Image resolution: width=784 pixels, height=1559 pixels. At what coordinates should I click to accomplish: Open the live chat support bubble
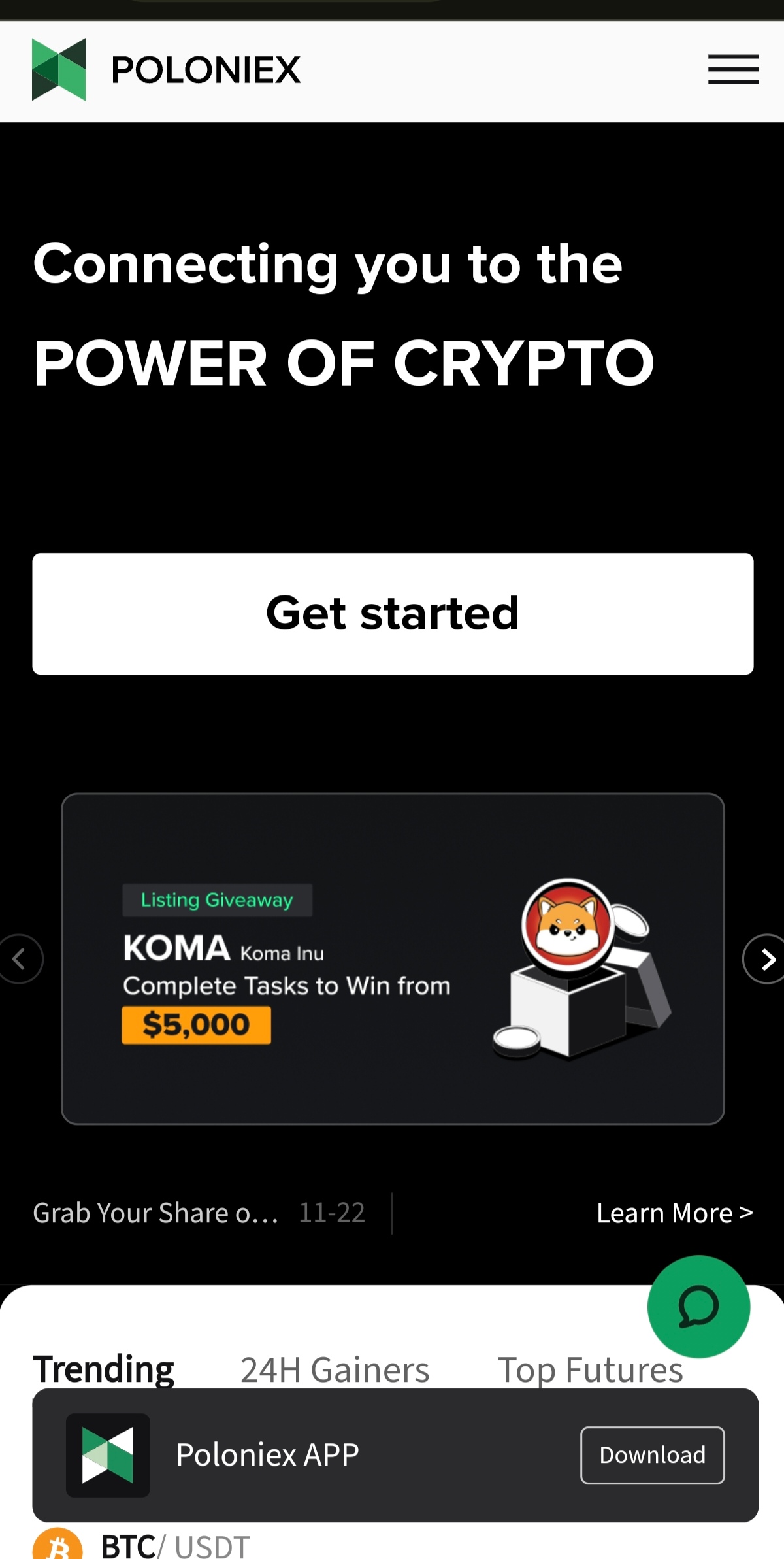point(698,1307)
